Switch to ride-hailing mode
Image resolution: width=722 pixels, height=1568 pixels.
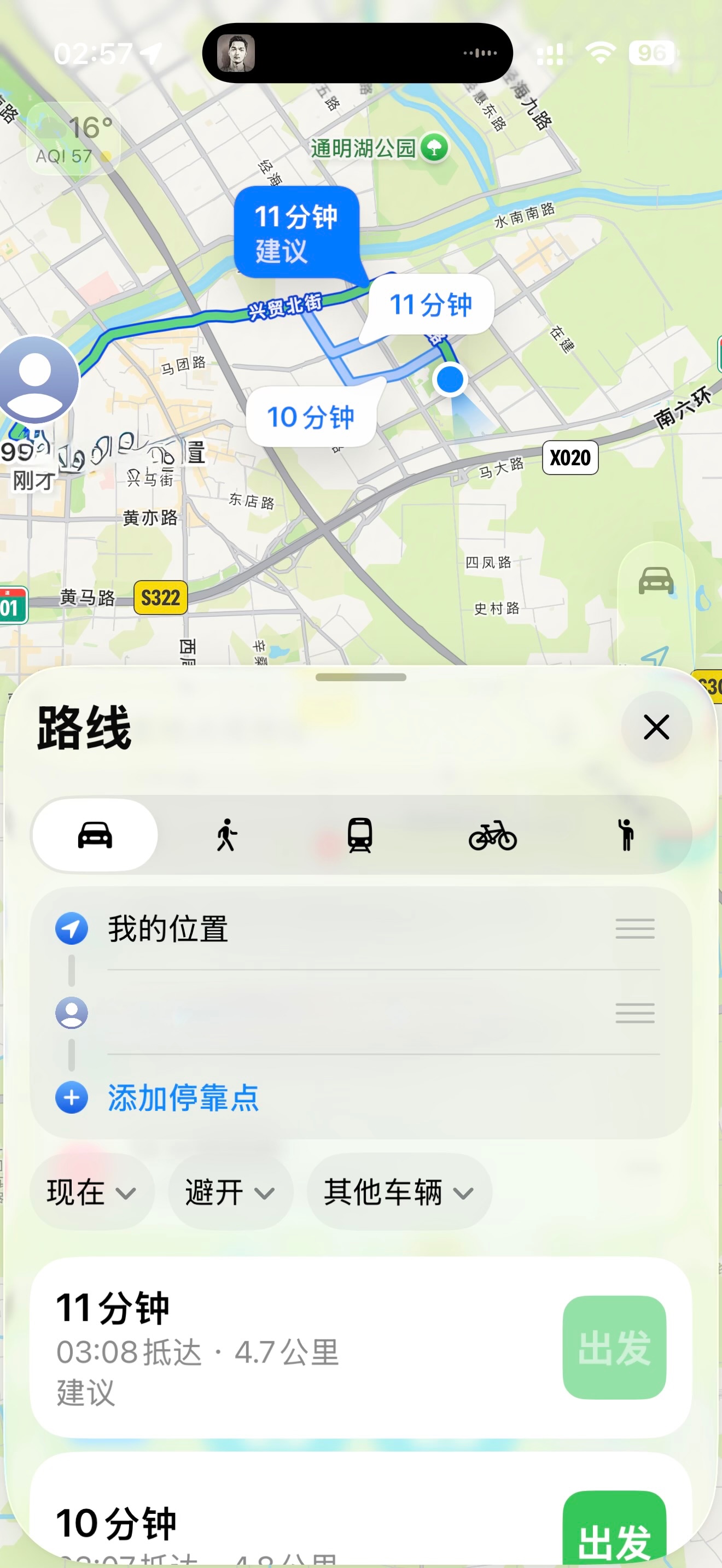point(625,835)
